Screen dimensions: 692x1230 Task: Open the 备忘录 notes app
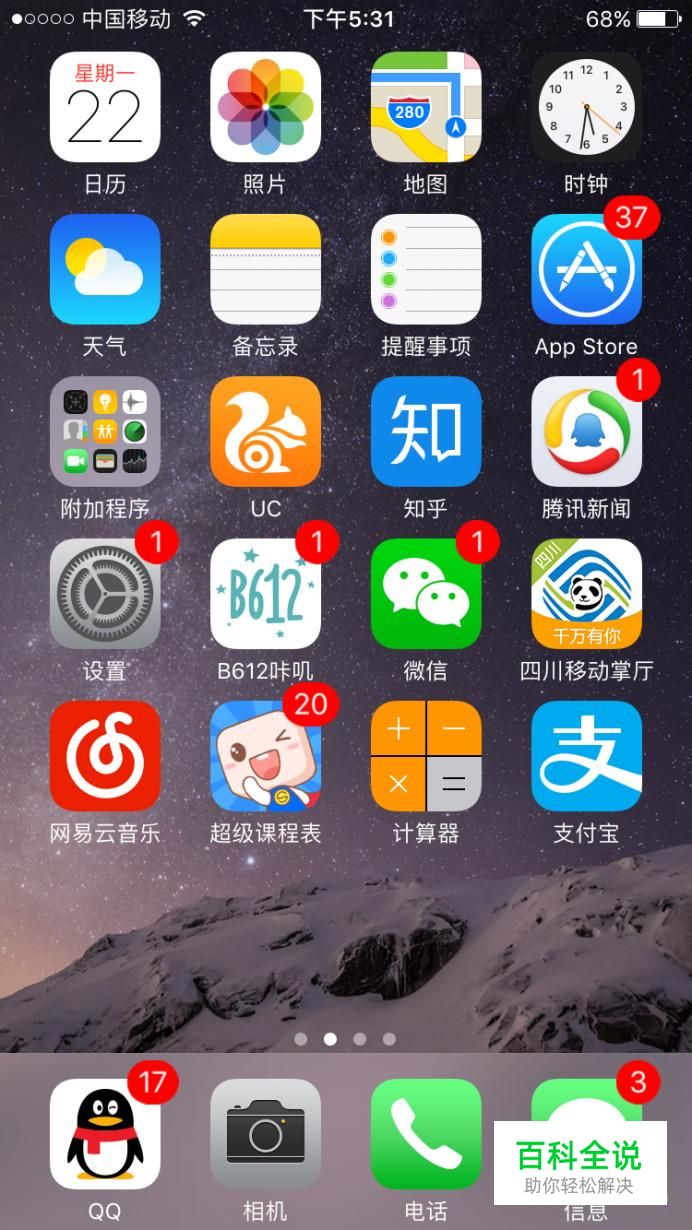pos(265,269)
